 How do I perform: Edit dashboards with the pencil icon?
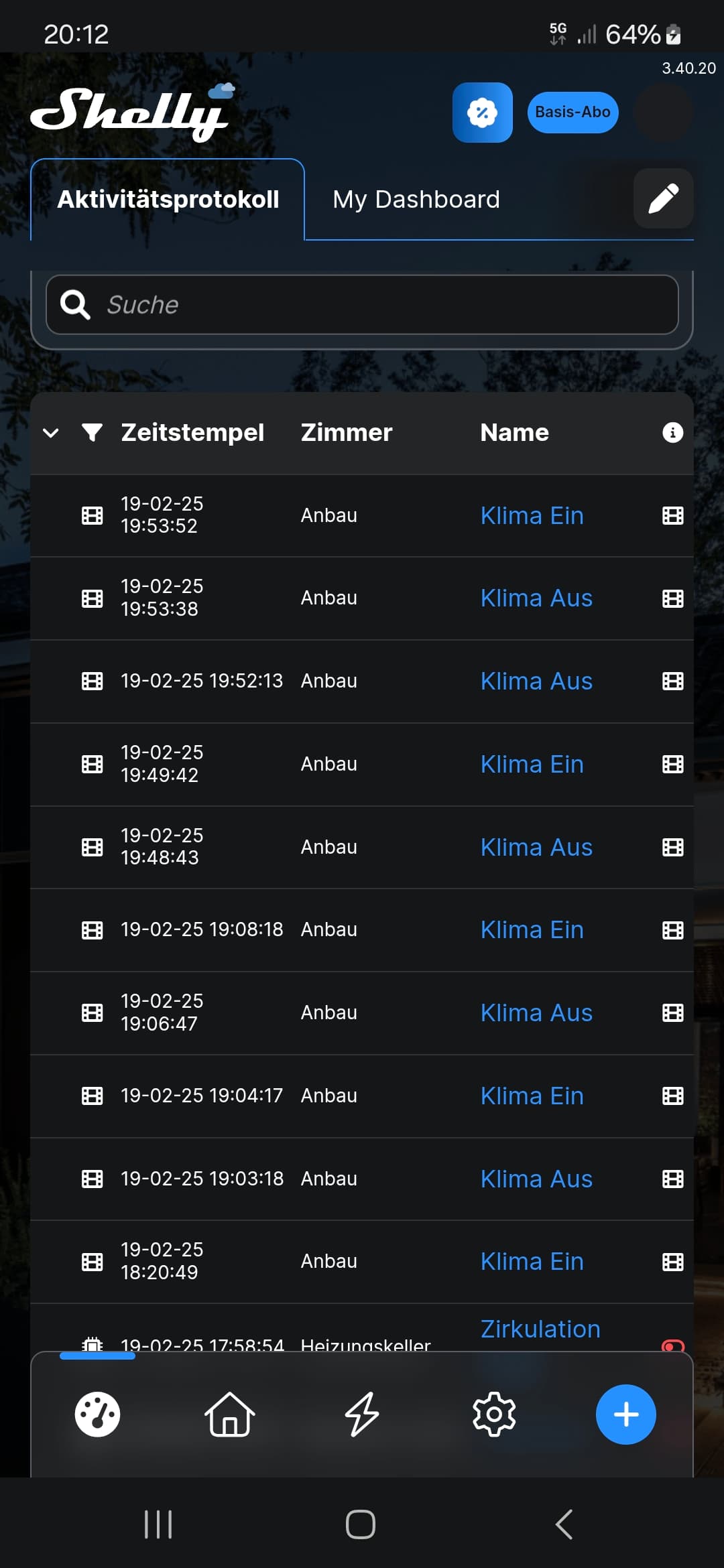tap(663, 198)
